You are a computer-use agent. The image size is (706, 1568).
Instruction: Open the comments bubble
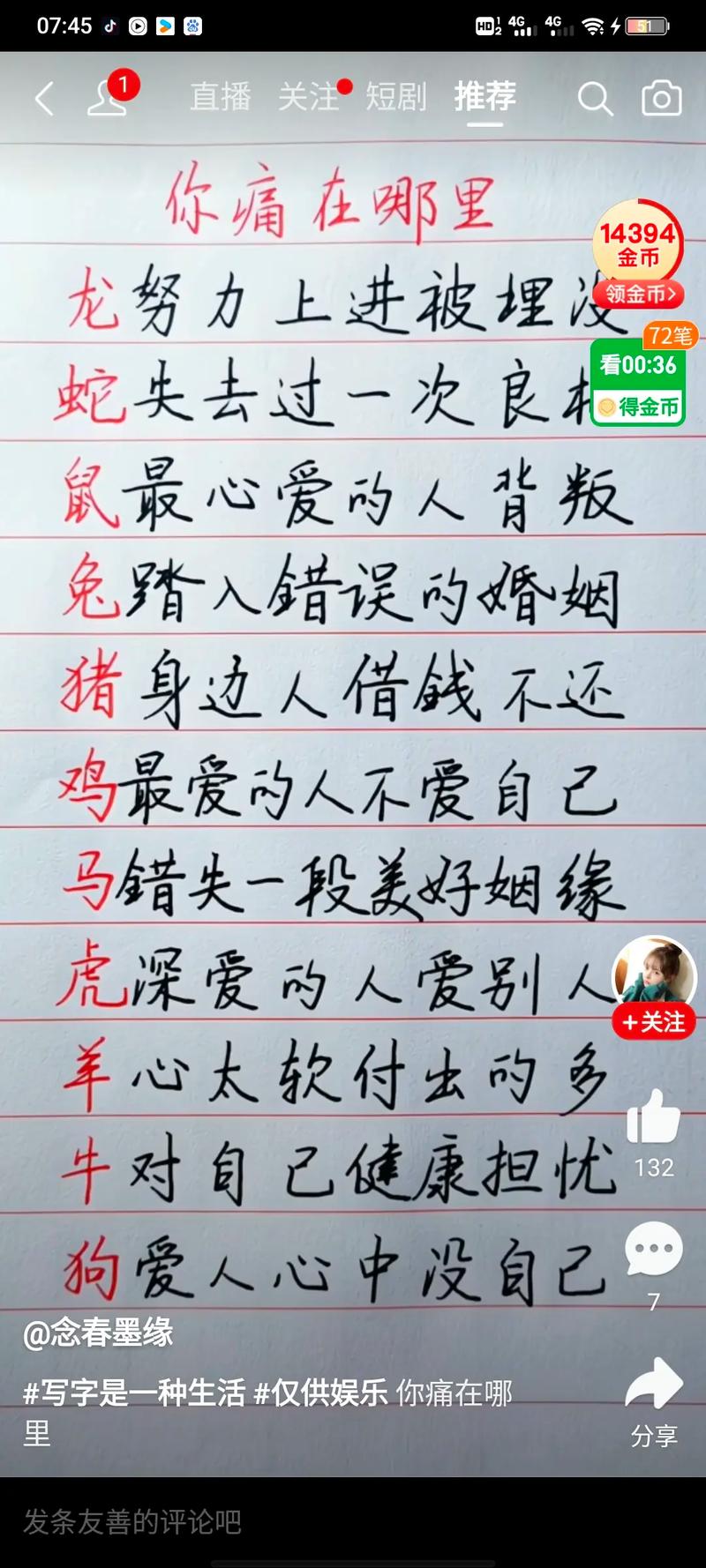click(x=653, y=1249)
